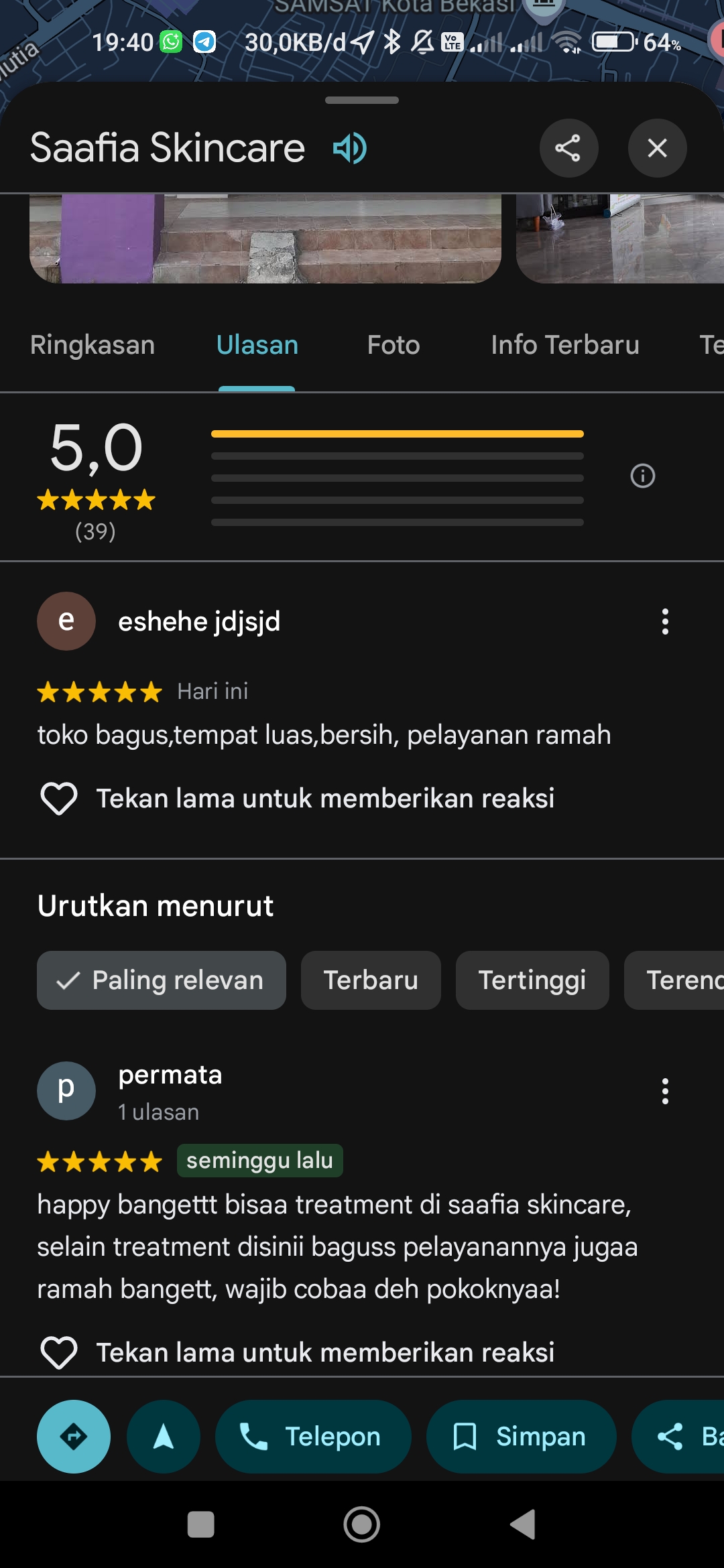Call the business via Telepon
Screen dimensions: 724x1568
point(313,1437)
